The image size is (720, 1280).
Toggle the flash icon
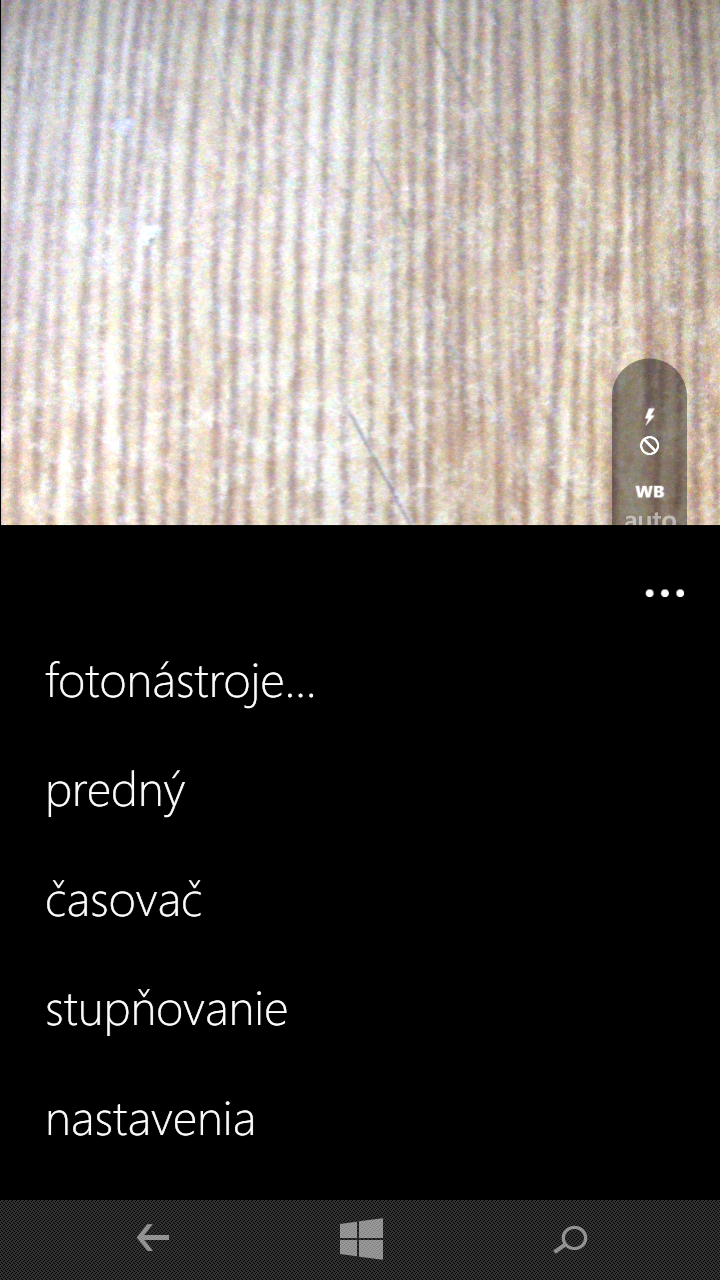pyautogui.click(x=650, y=431)
